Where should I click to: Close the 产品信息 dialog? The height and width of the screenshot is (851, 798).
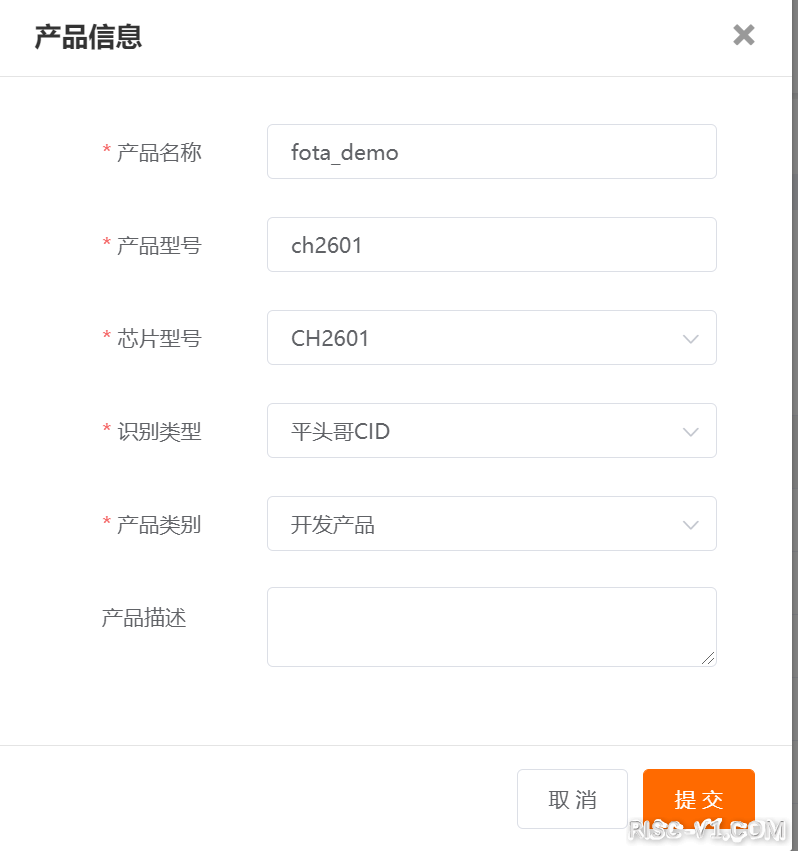tap(743, 36)
